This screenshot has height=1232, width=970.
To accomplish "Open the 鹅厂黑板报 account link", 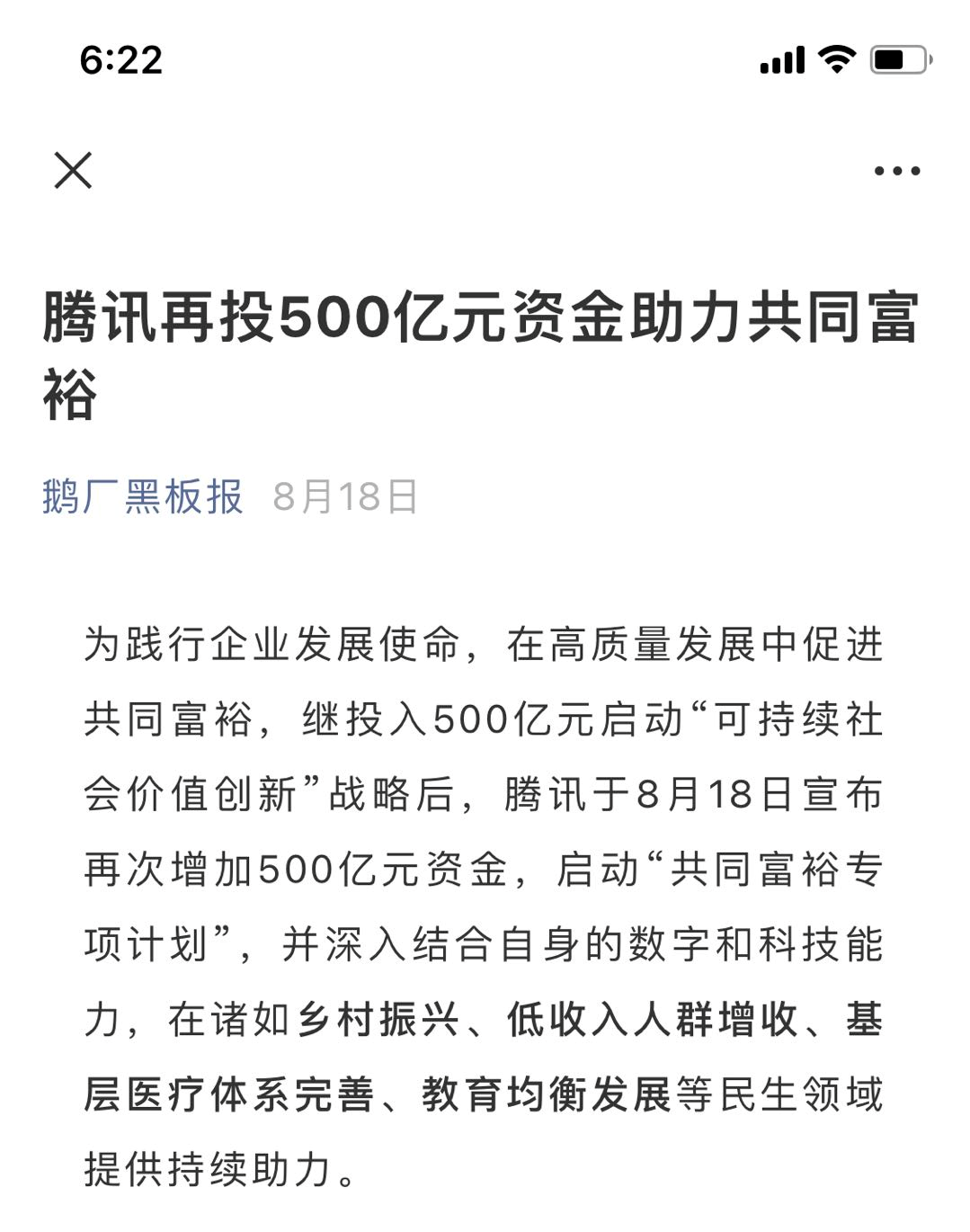I will point(143,496).
